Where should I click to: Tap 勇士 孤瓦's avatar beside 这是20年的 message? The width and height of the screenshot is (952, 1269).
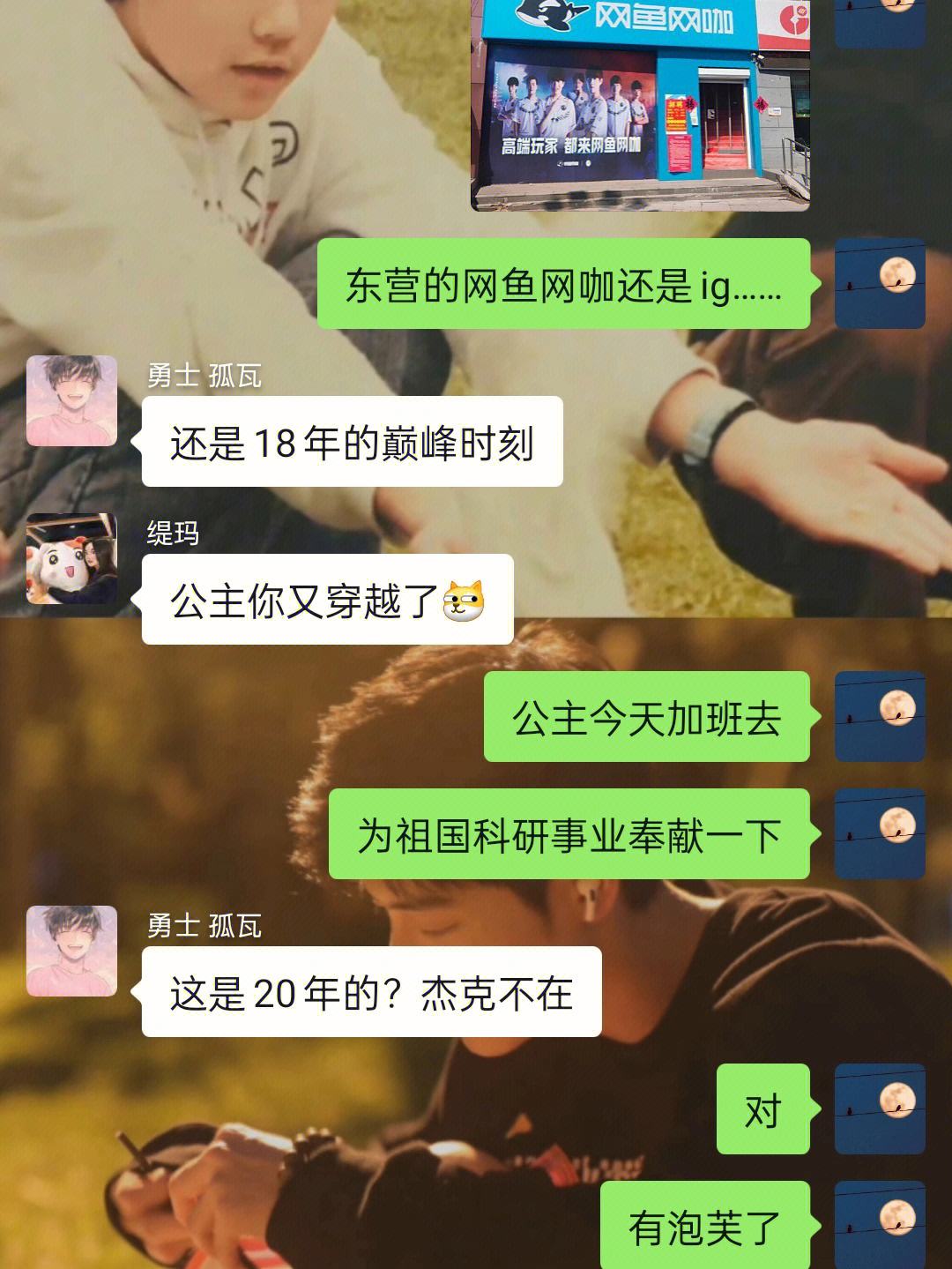pos(71,952)
